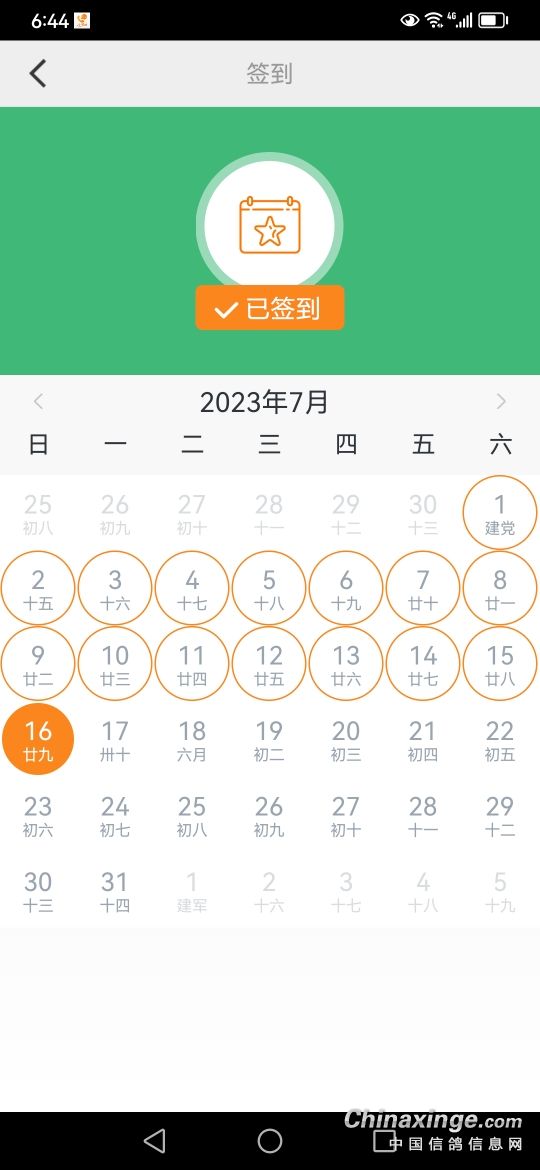Go back from the 签到 page
The width and height of the screenshot is (540, 1170).
[x=38, y=73]
